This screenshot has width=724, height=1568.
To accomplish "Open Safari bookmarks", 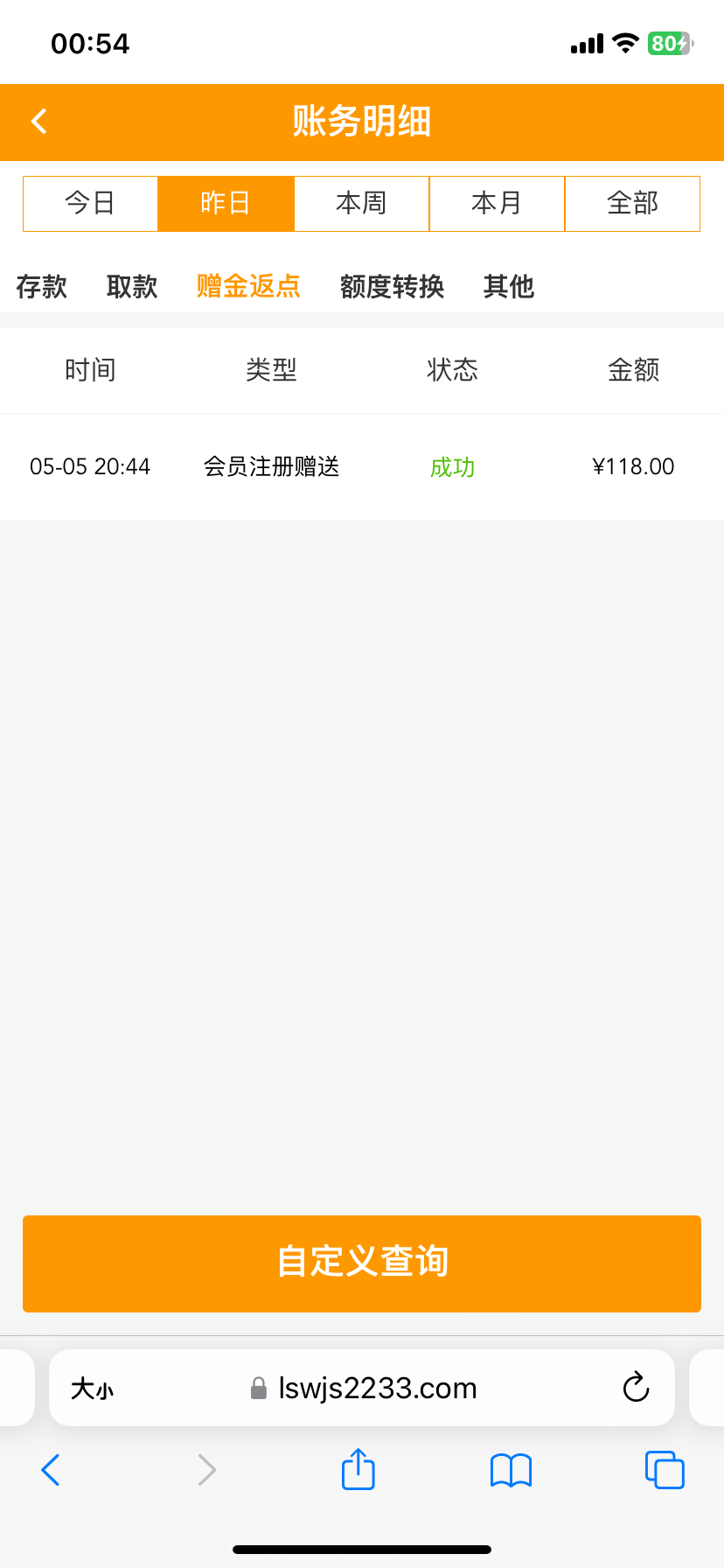I will [x=511, y=1470].
